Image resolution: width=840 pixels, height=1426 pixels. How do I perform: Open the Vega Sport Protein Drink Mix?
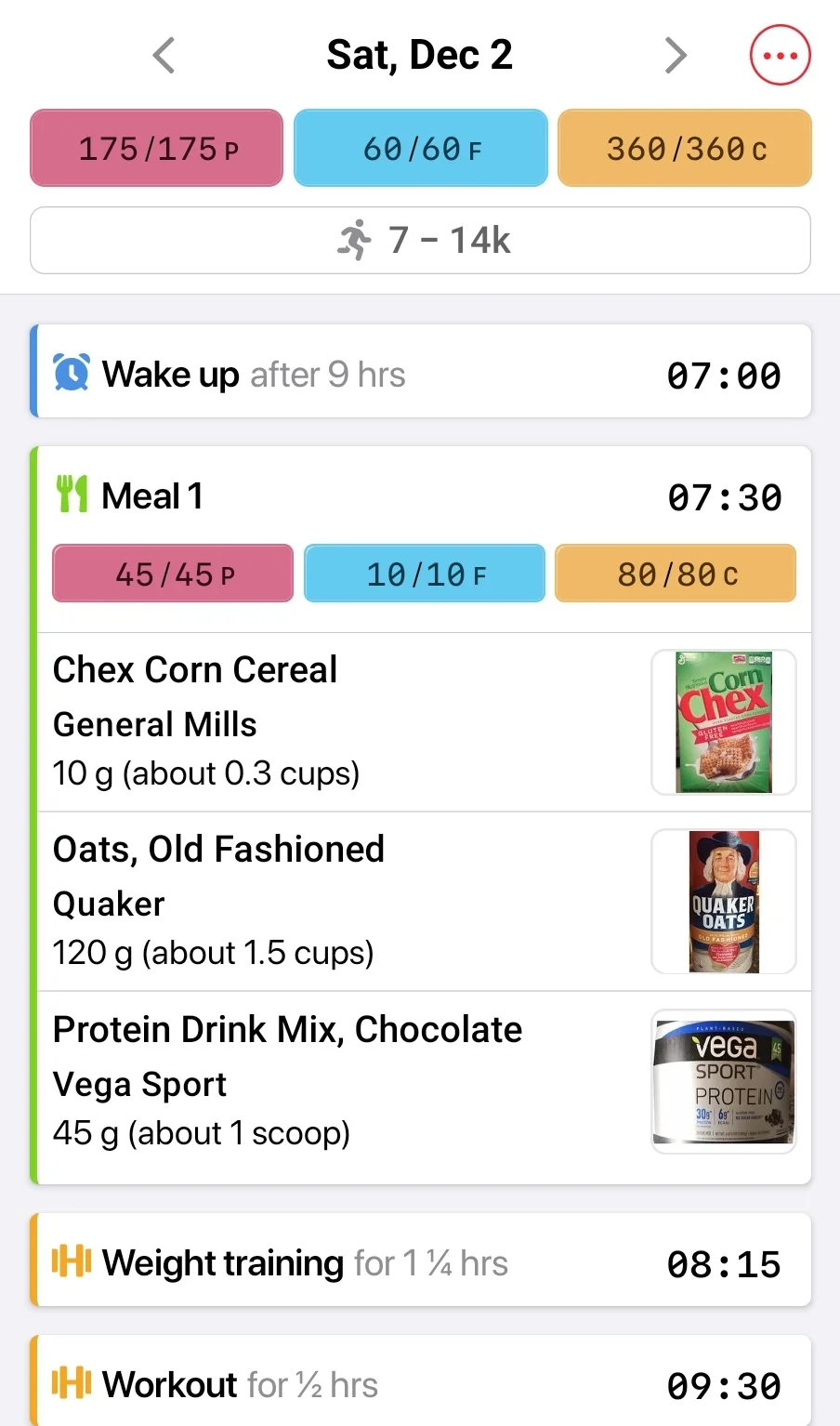pos(424,1083)
